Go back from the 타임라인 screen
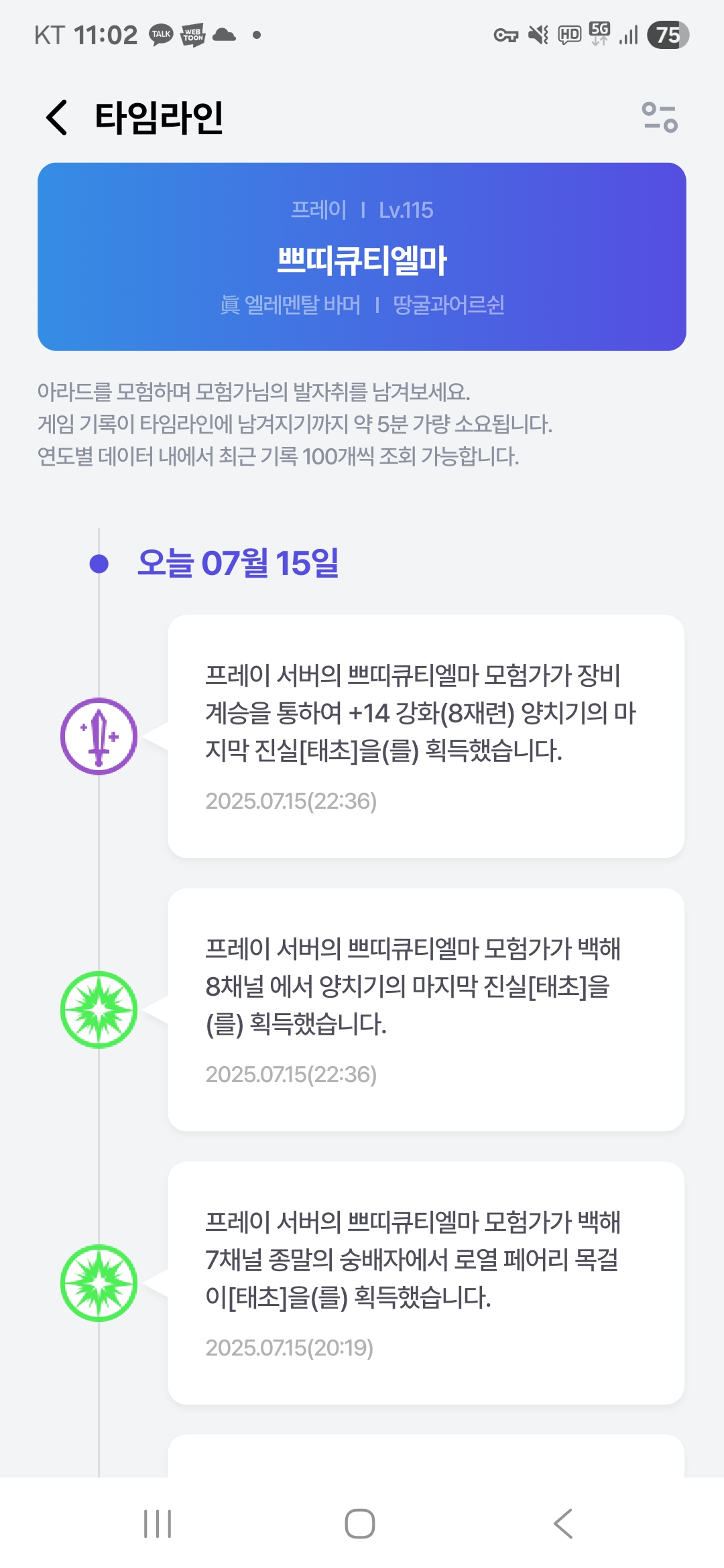Image resolution: width=724 pixels, height=1568 pixels. [x=58, y=117]
